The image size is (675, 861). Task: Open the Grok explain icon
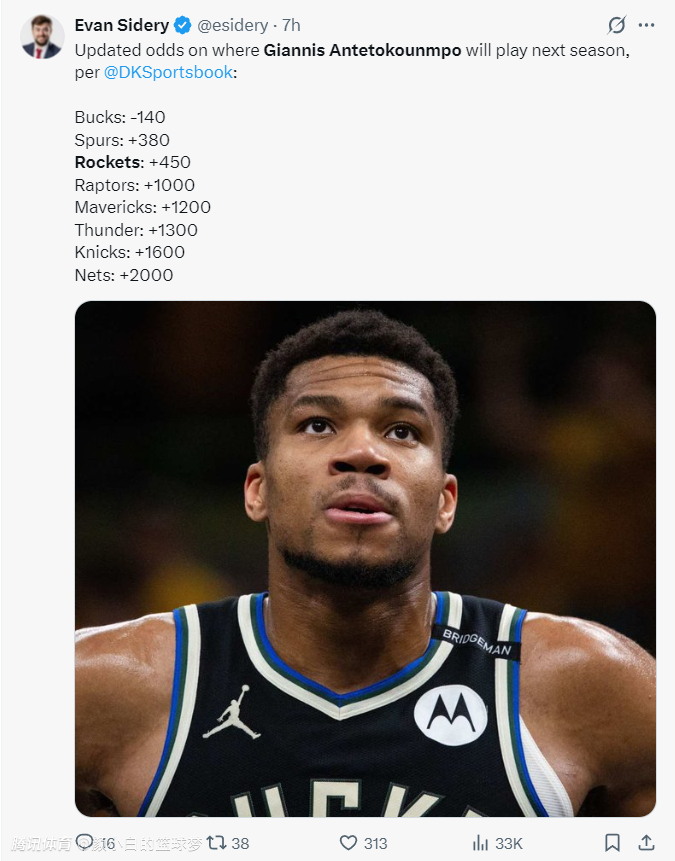617,25
